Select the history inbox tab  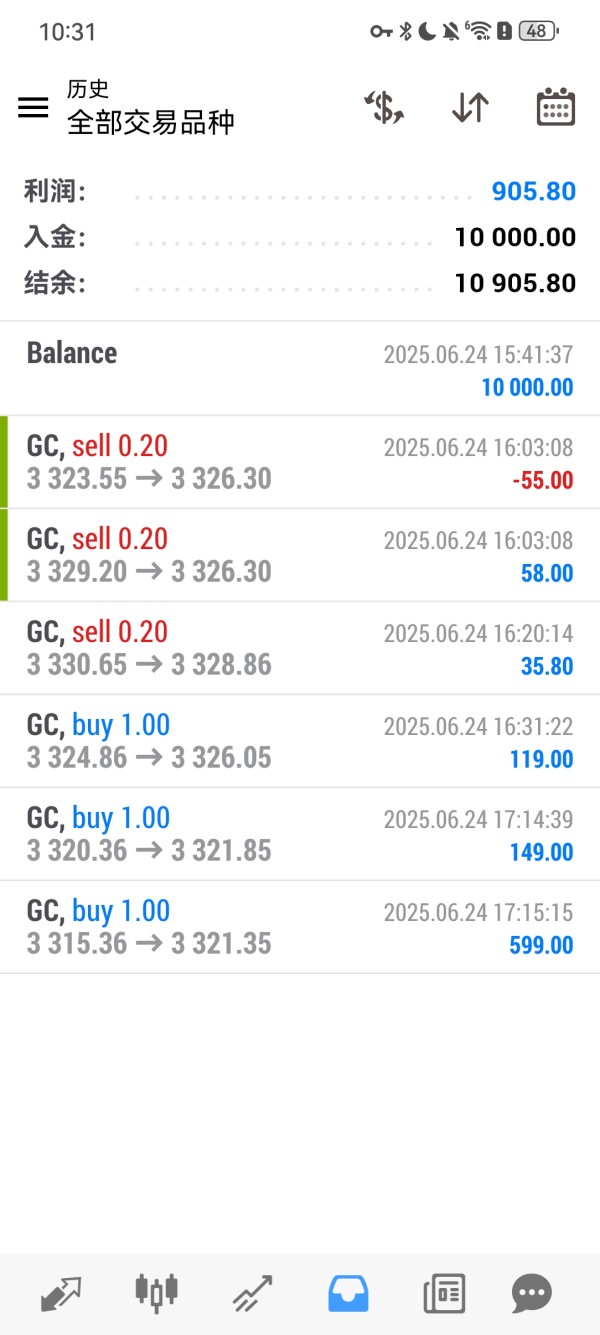click(x=348, y=1294)
